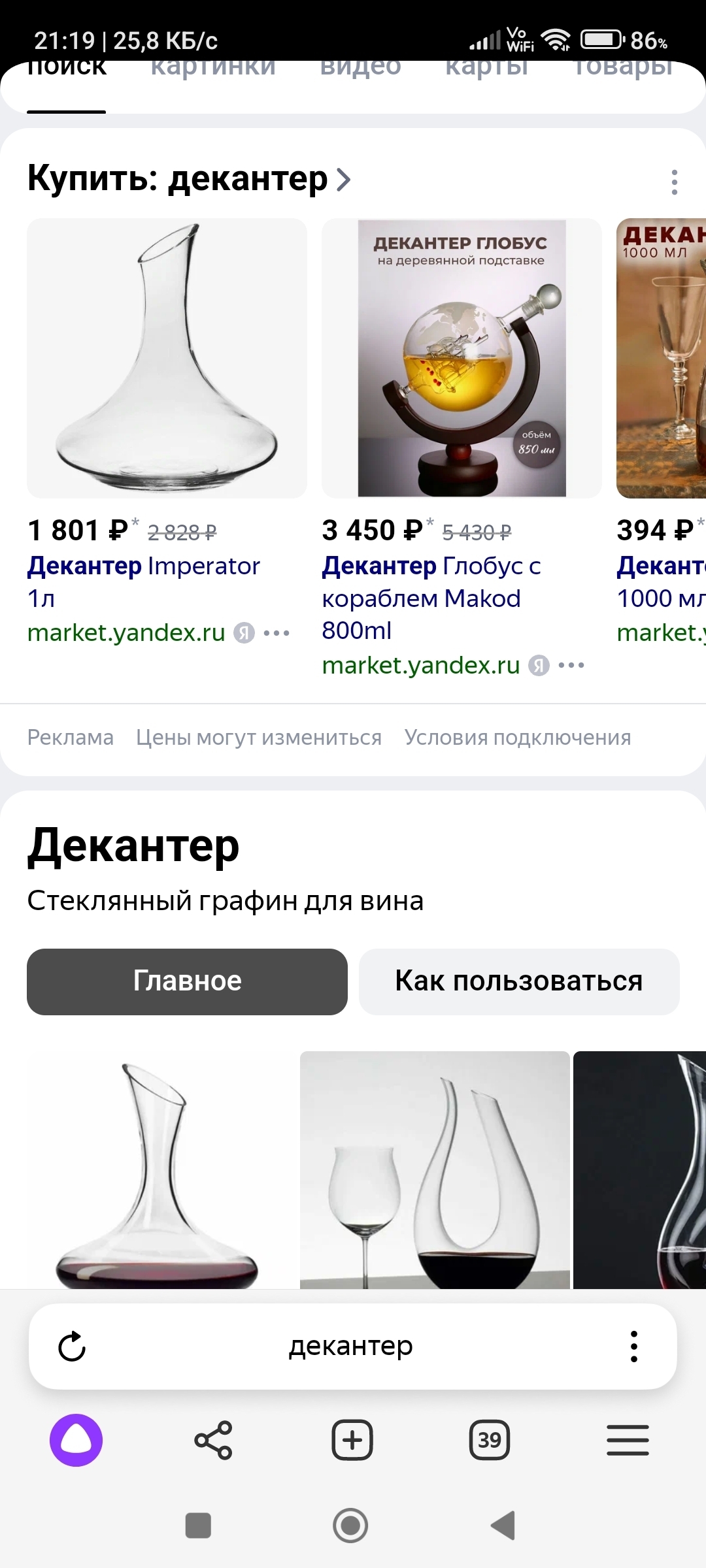
Task: Share this search page
Action: point(213,1441)
